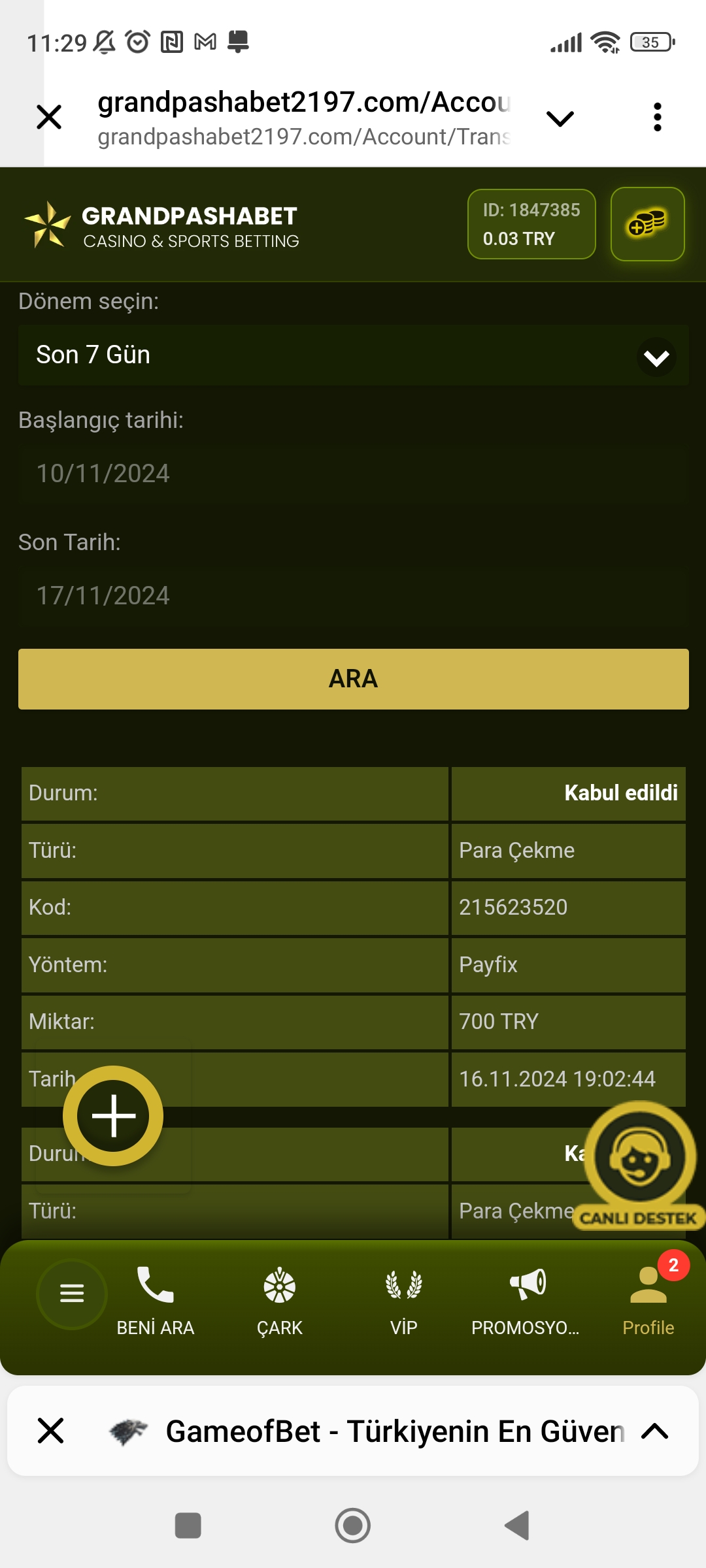Select the Başlangıç tarihi date field
The image size is (706, 1568).
[353, 474]
